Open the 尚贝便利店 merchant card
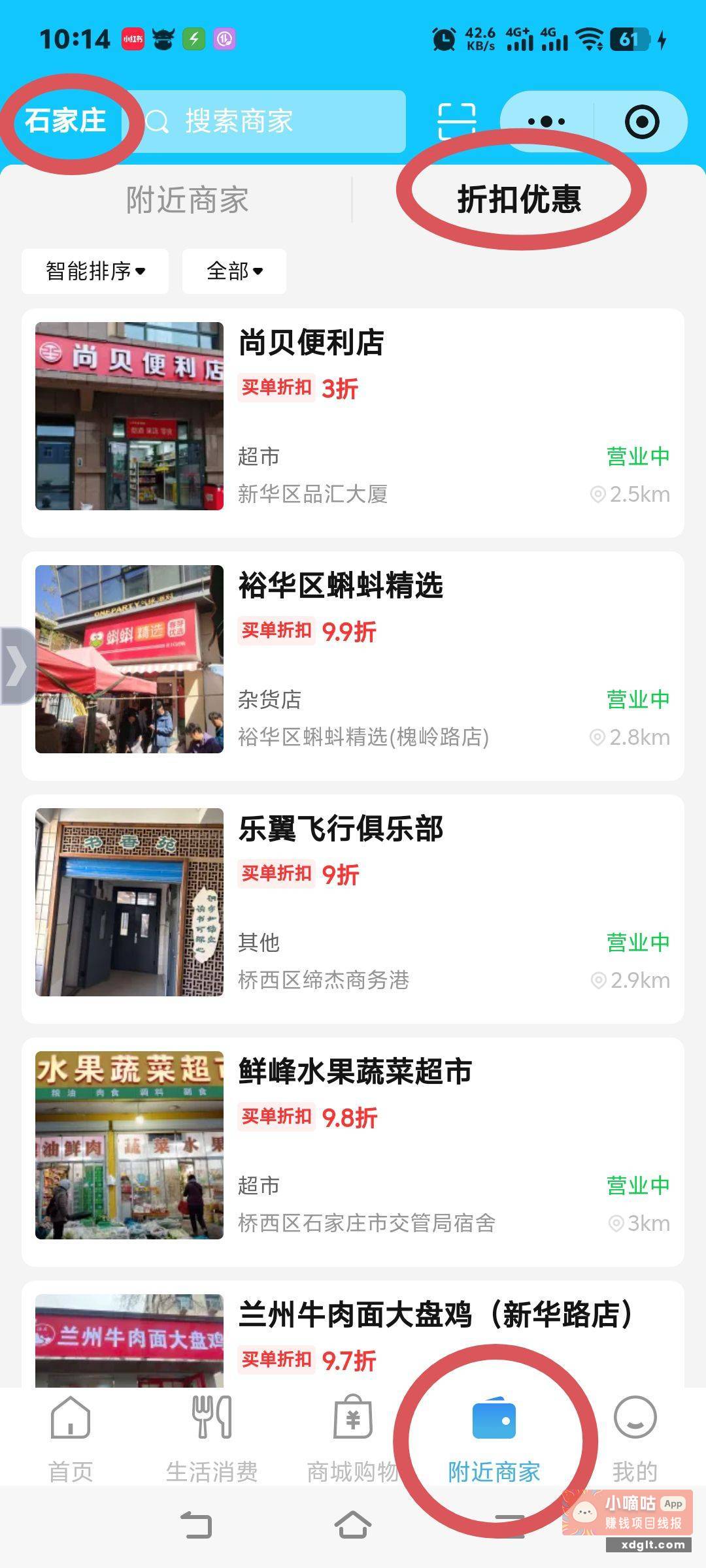The image size is (706, 1568). 353,423
